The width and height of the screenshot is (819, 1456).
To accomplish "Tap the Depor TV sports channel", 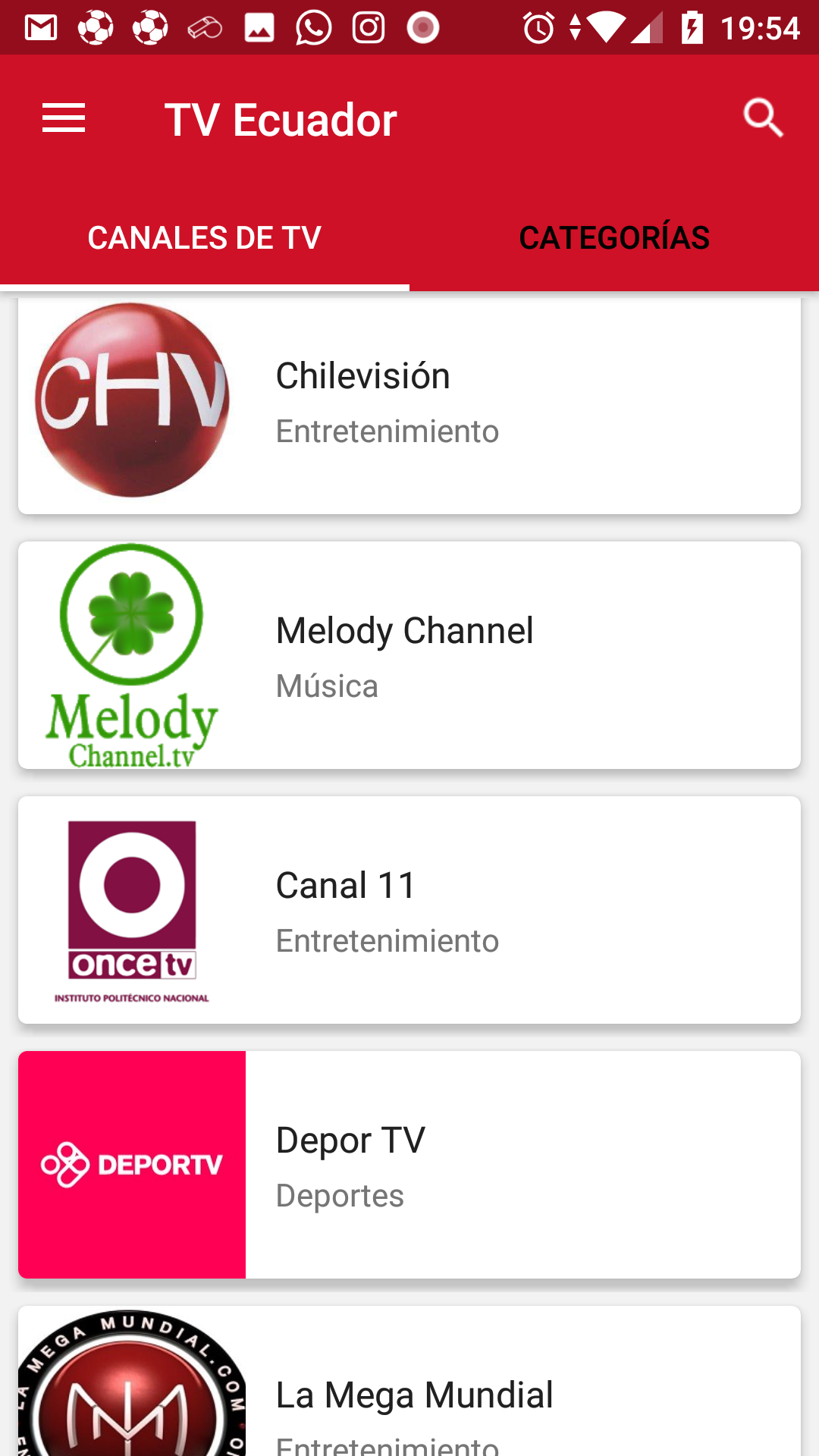I will [x=409, y=1165].
